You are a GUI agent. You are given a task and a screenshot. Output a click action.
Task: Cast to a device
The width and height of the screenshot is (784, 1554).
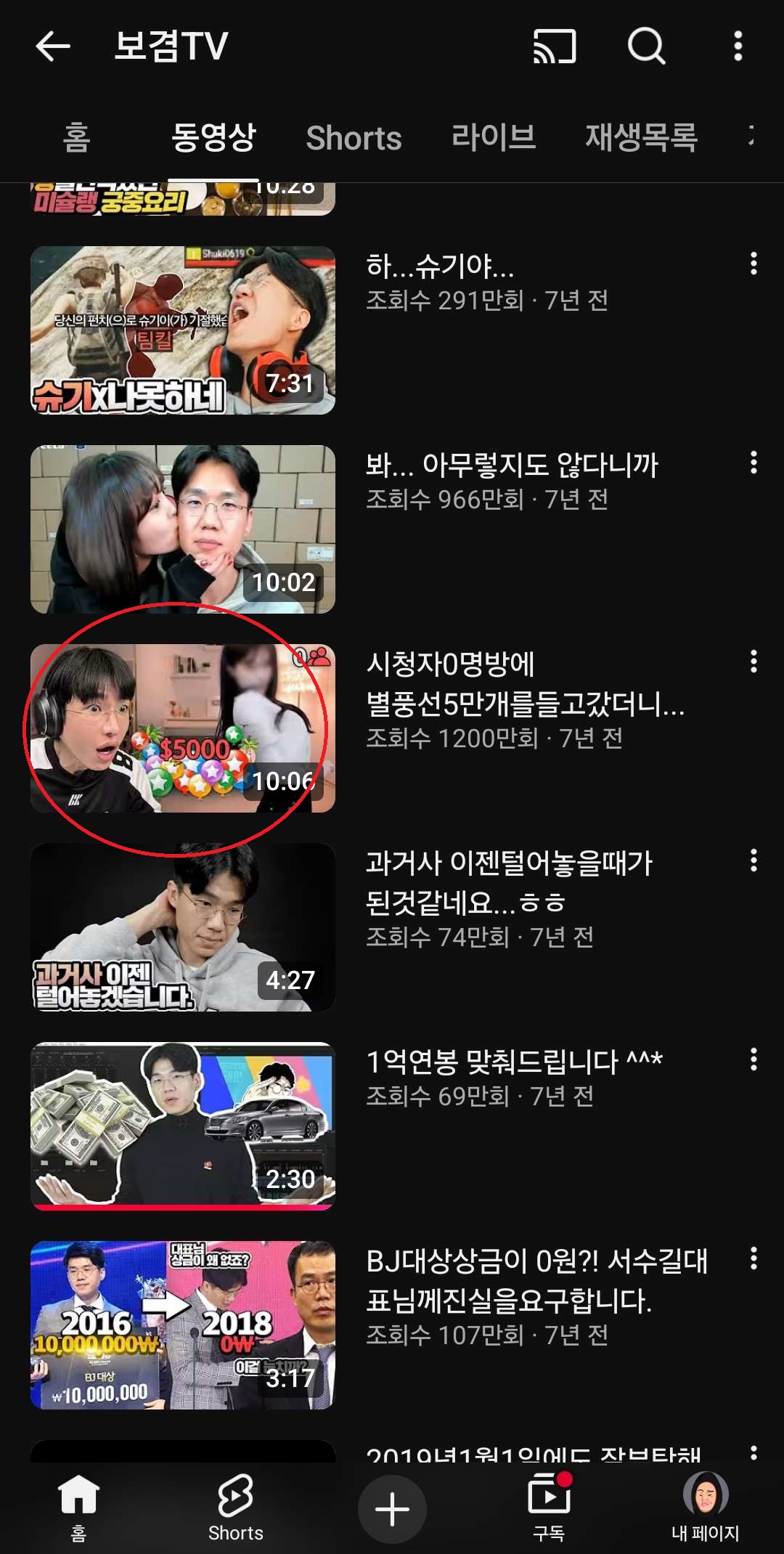[x=555, y=46]
